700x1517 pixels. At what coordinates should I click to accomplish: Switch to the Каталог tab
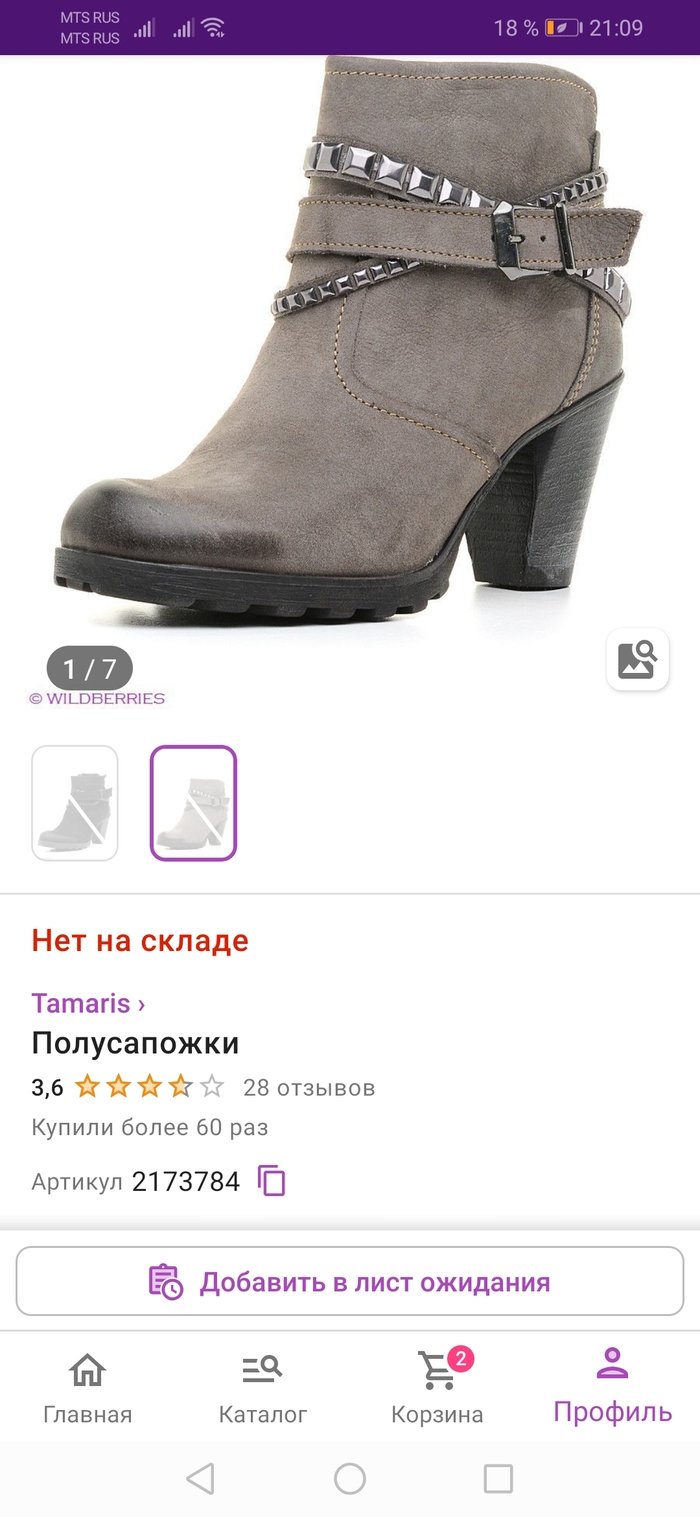coord(263,1387)
